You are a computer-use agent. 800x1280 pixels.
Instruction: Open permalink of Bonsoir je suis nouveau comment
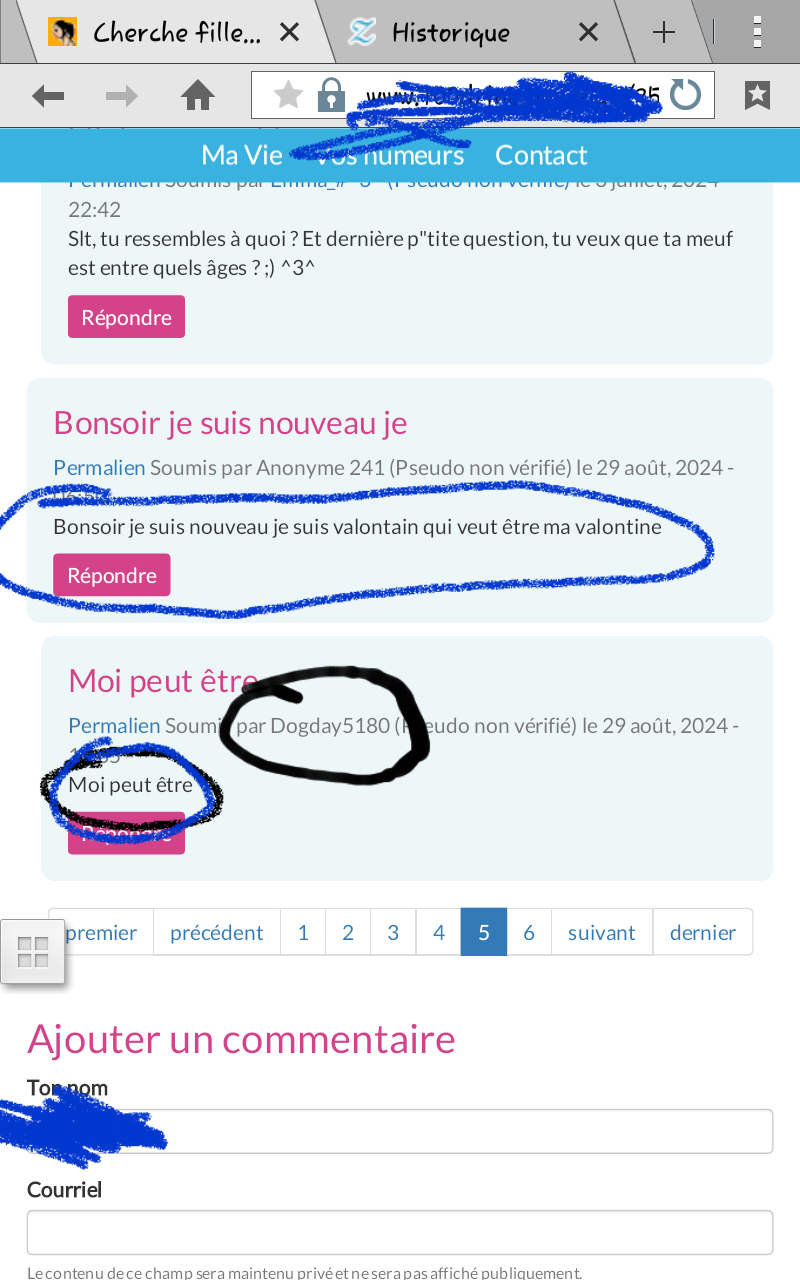[99, 468]
